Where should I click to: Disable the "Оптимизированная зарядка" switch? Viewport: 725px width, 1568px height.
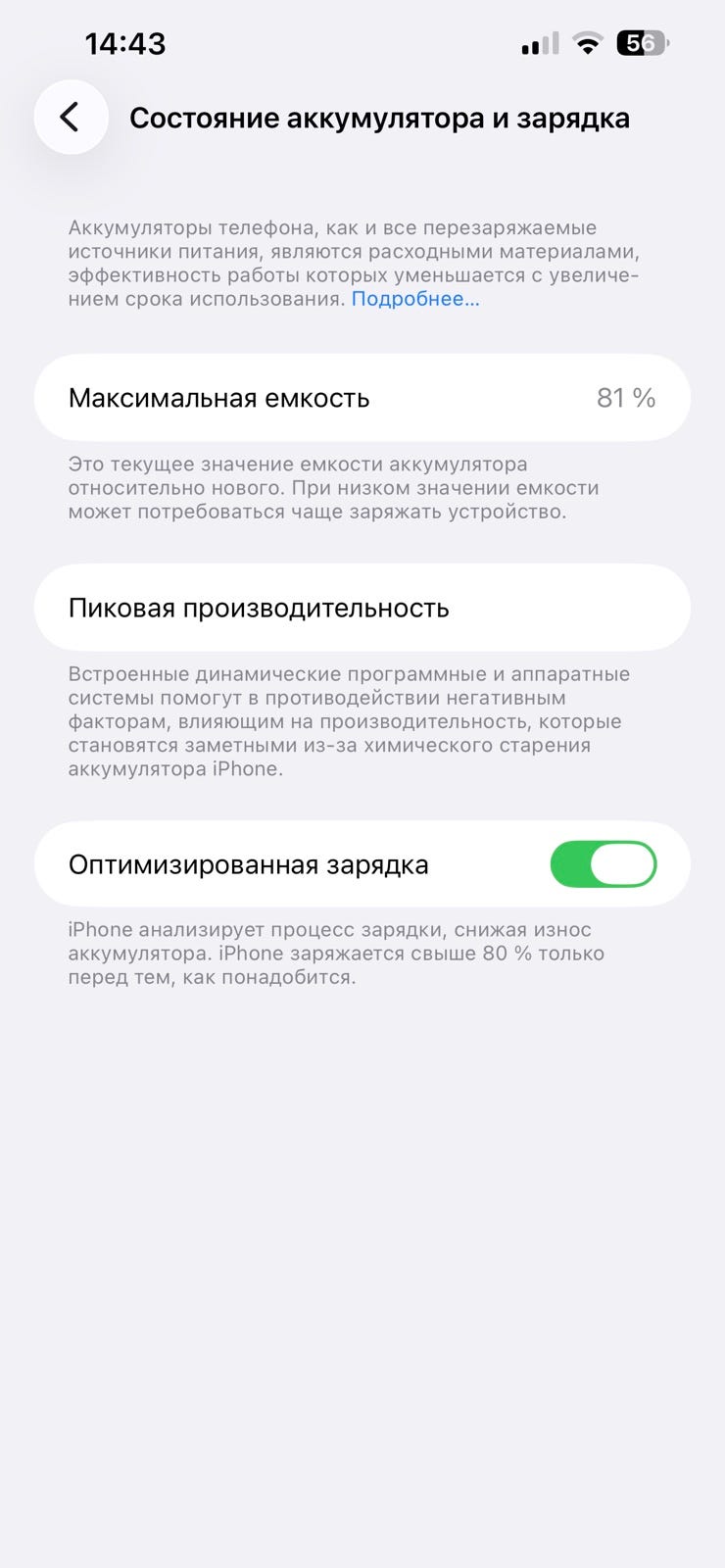[x=604, y=864]
